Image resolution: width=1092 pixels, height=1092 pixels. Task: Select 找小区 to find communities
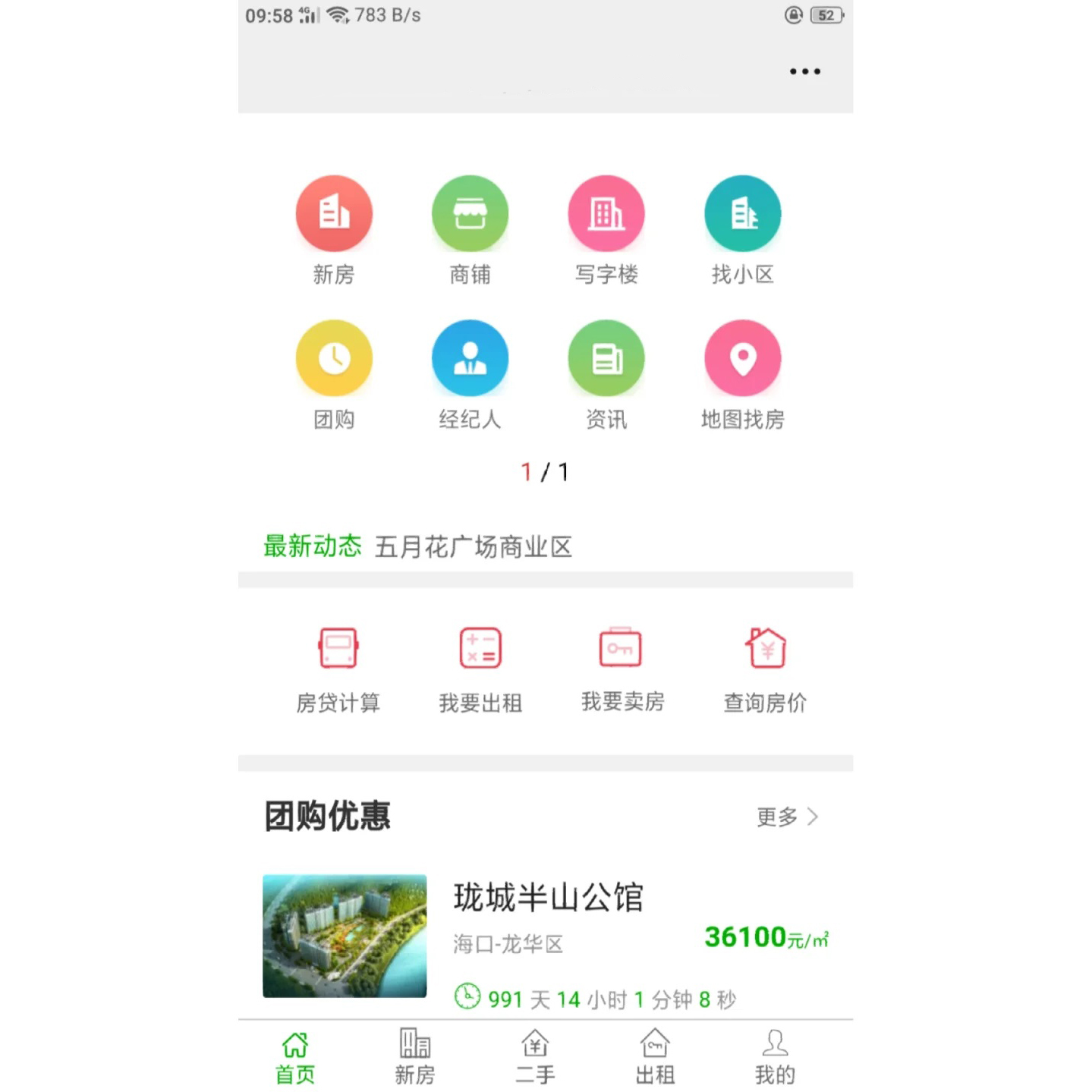pos(742,214)
